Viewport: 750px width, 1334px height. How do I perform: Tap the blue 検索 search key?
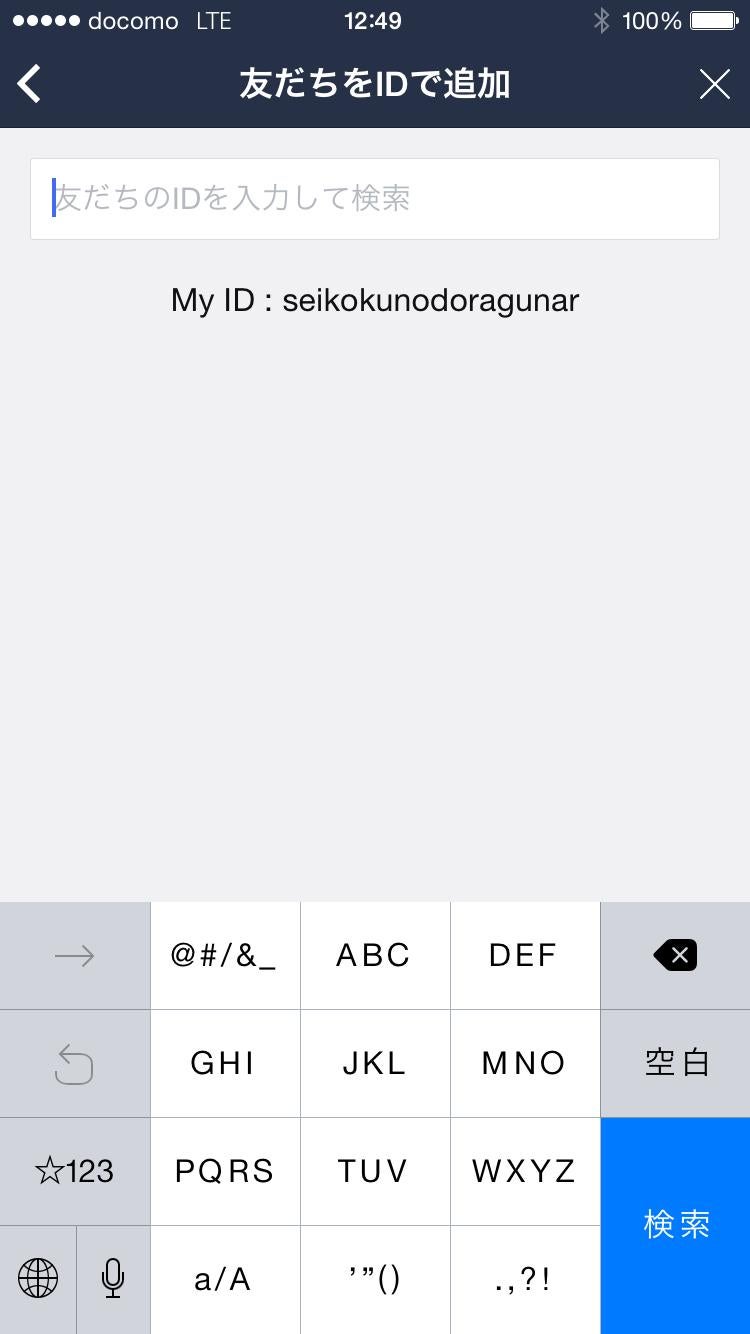(676, 1226)
